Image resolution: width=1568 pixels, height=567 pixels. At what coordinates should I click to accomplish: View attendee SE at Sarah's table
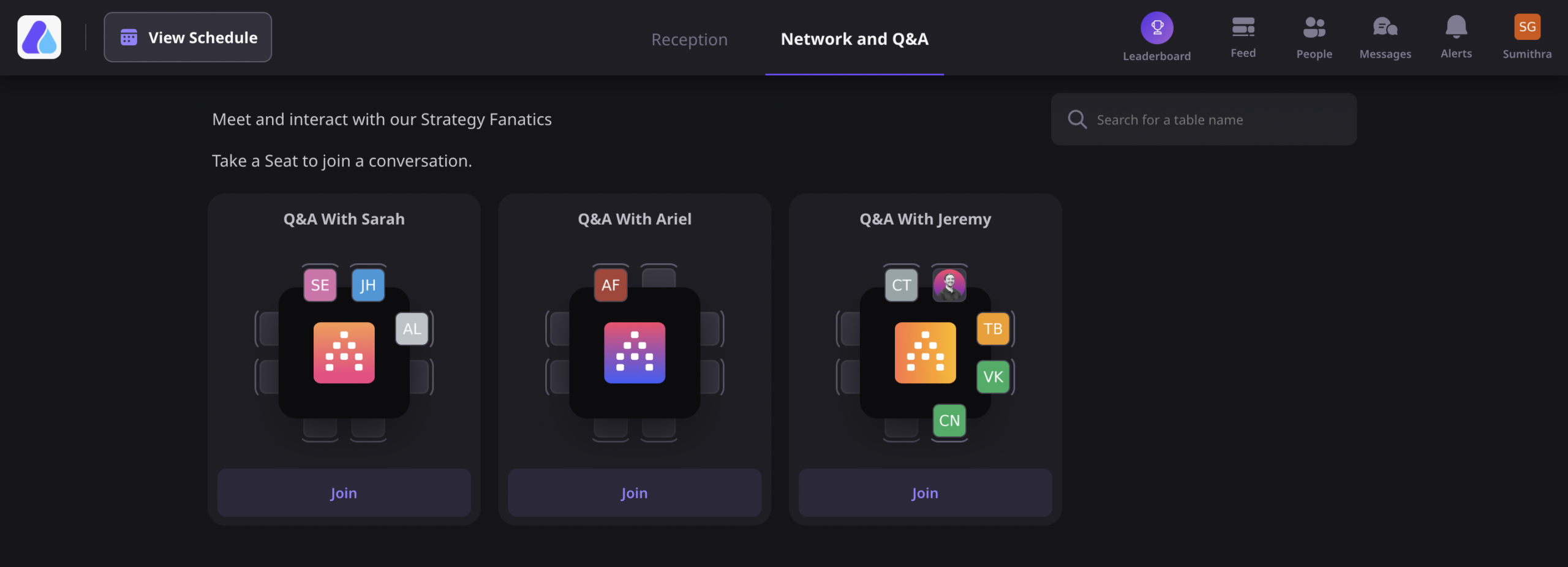click(x=320, y=285)
